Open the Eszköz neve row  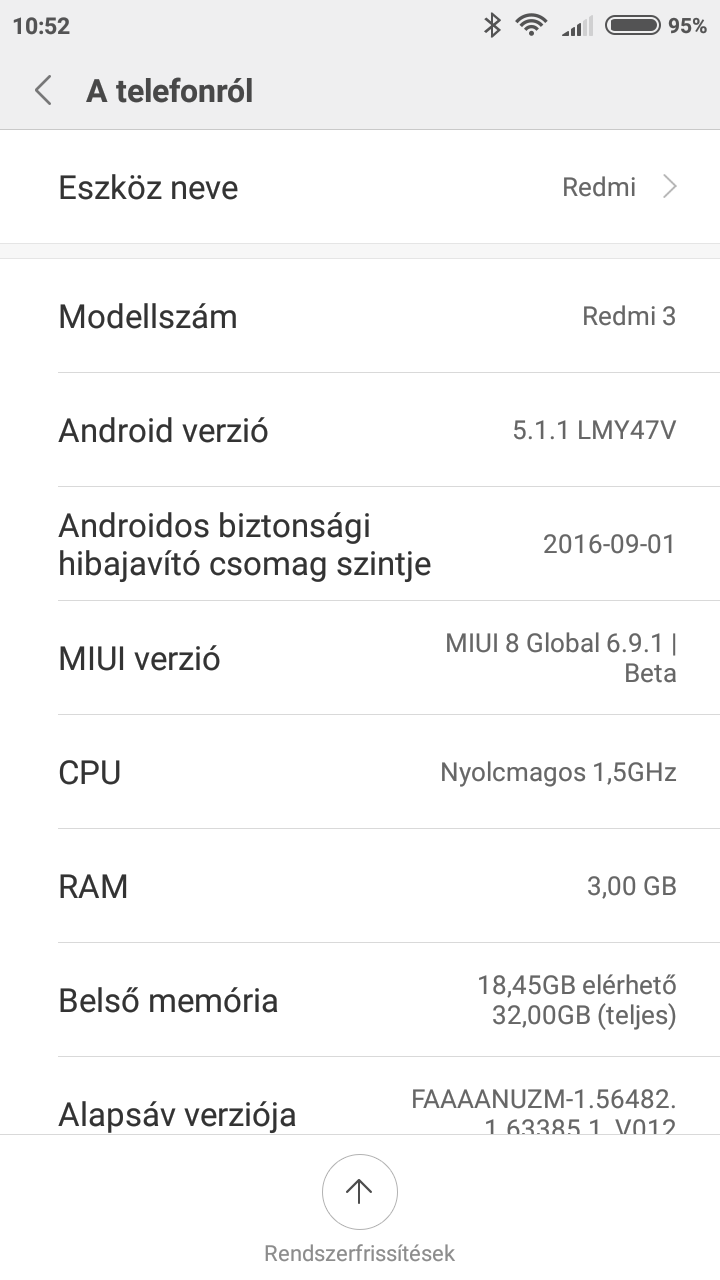[x=360, y=187]
